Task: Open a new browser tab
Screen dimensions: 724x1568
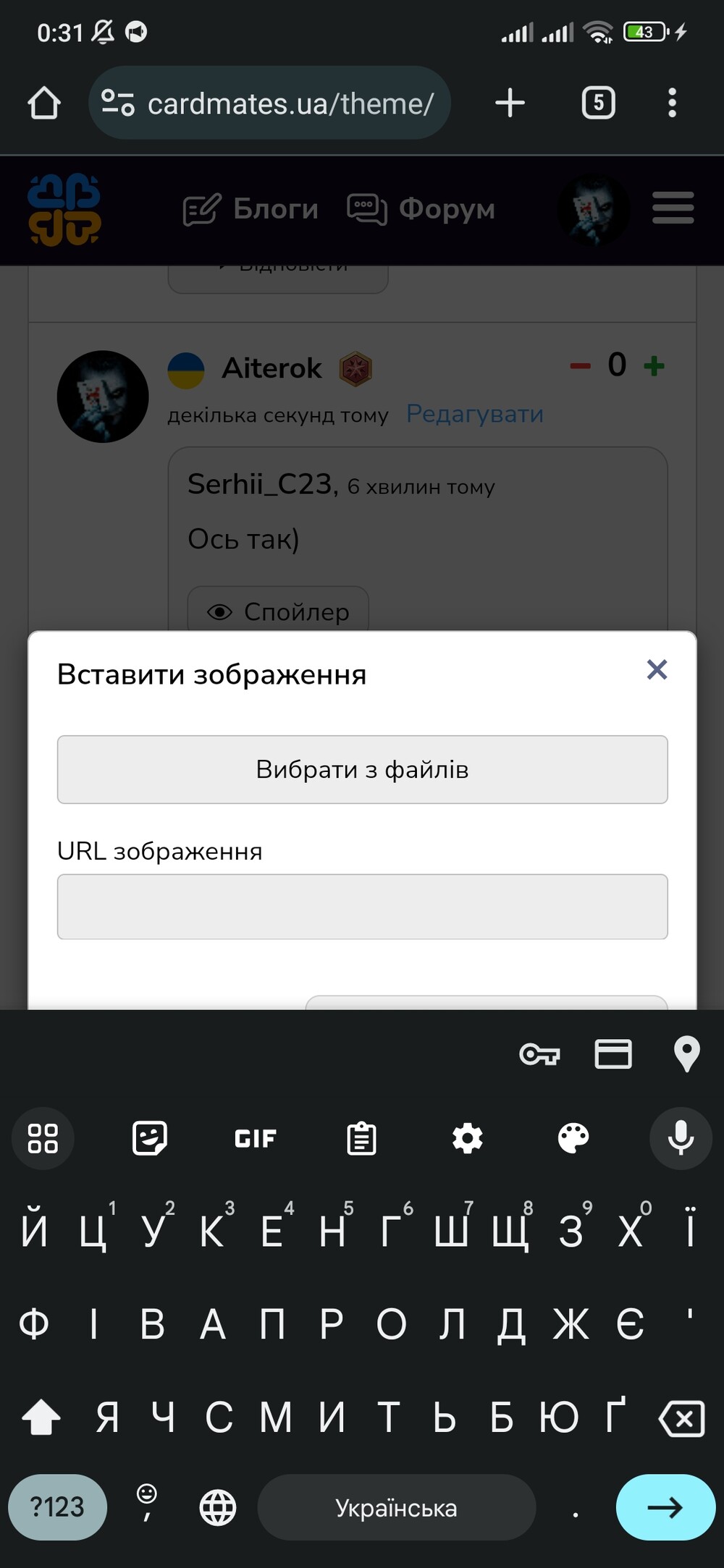Action: tap(510, 103)
